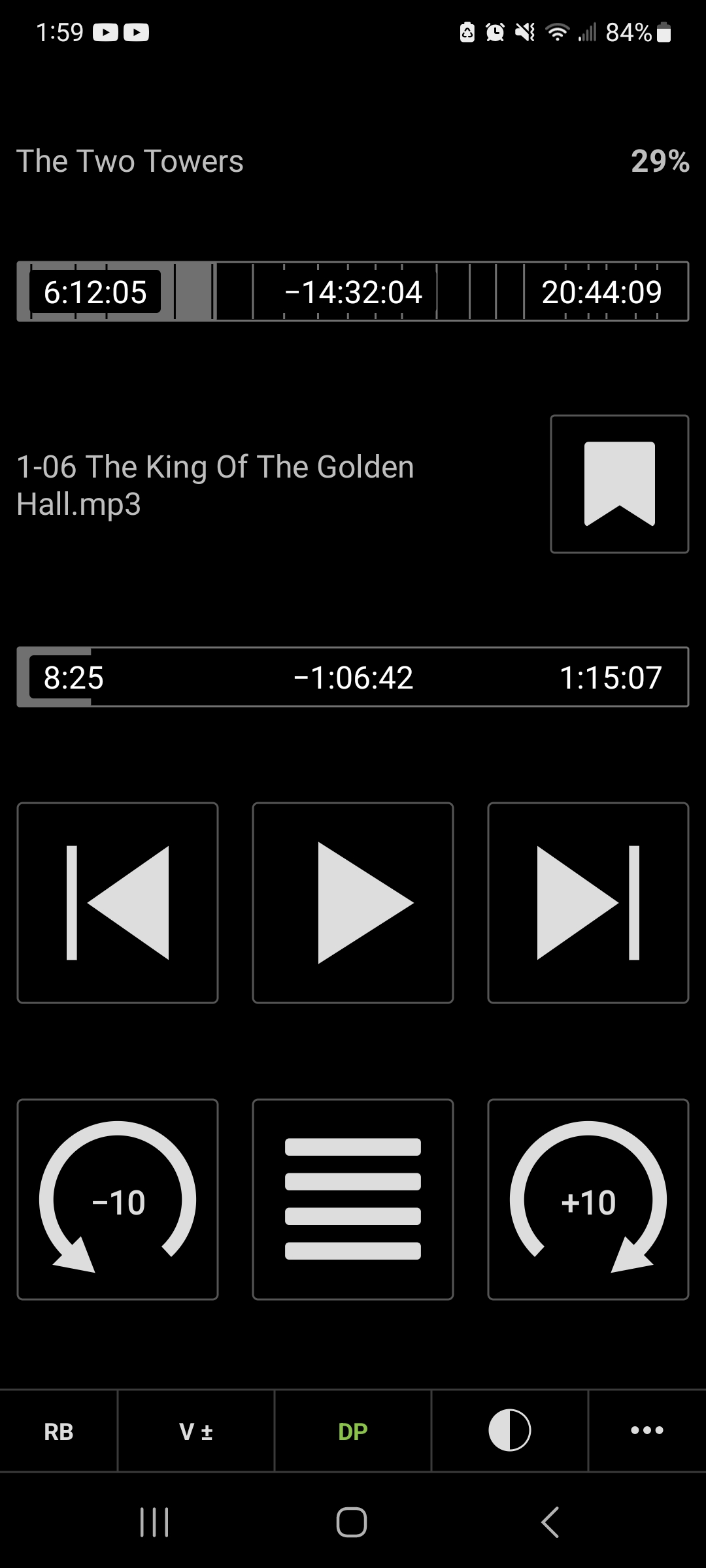Open the more options menu
Image resolution: width=706 pixels, height=1568 pixels.
click(x=647, y=1431)
